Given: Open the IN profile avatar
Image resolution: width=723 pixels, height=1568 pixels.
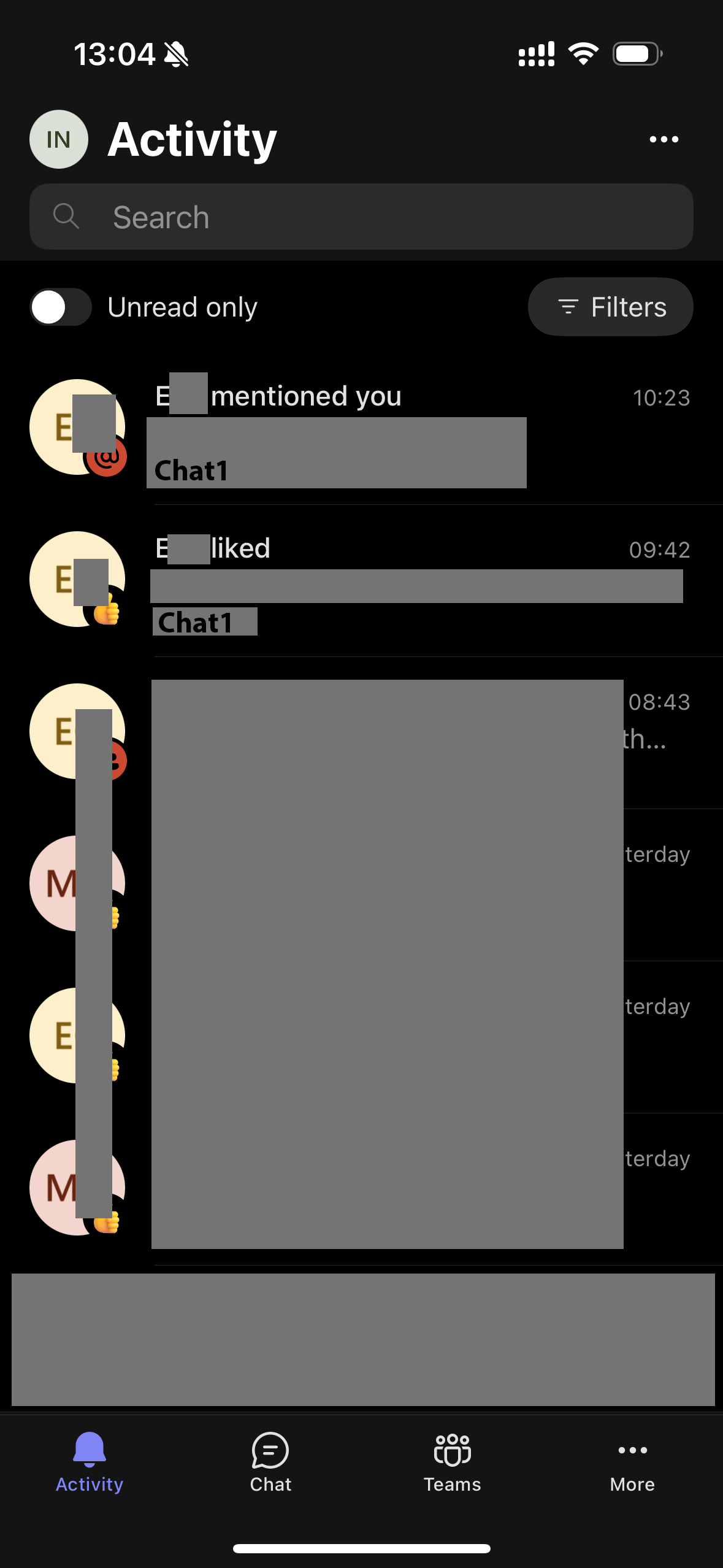Looking at the screenshot, I should [x=59, y=139].
